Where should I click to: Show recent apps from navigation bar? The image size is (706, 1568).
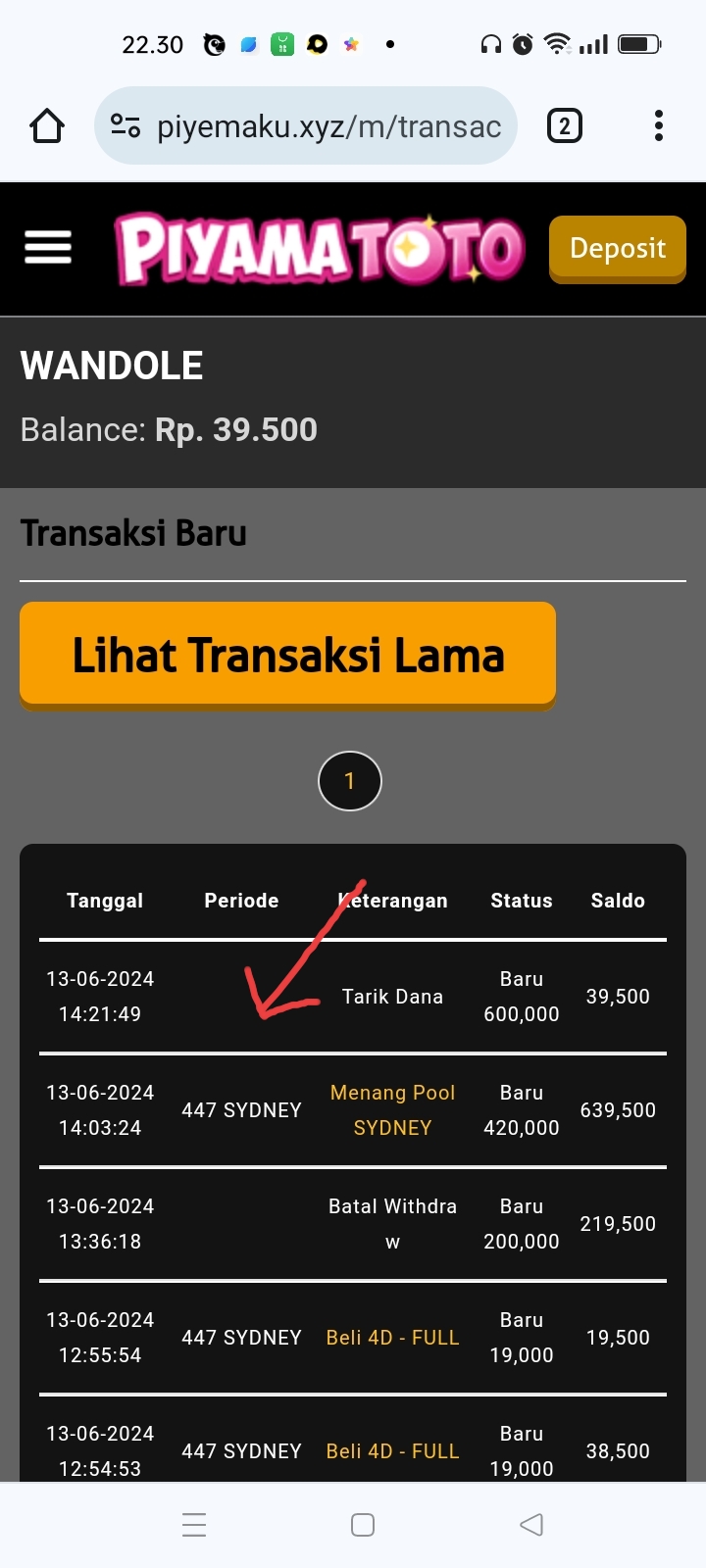pos(194,1525)
